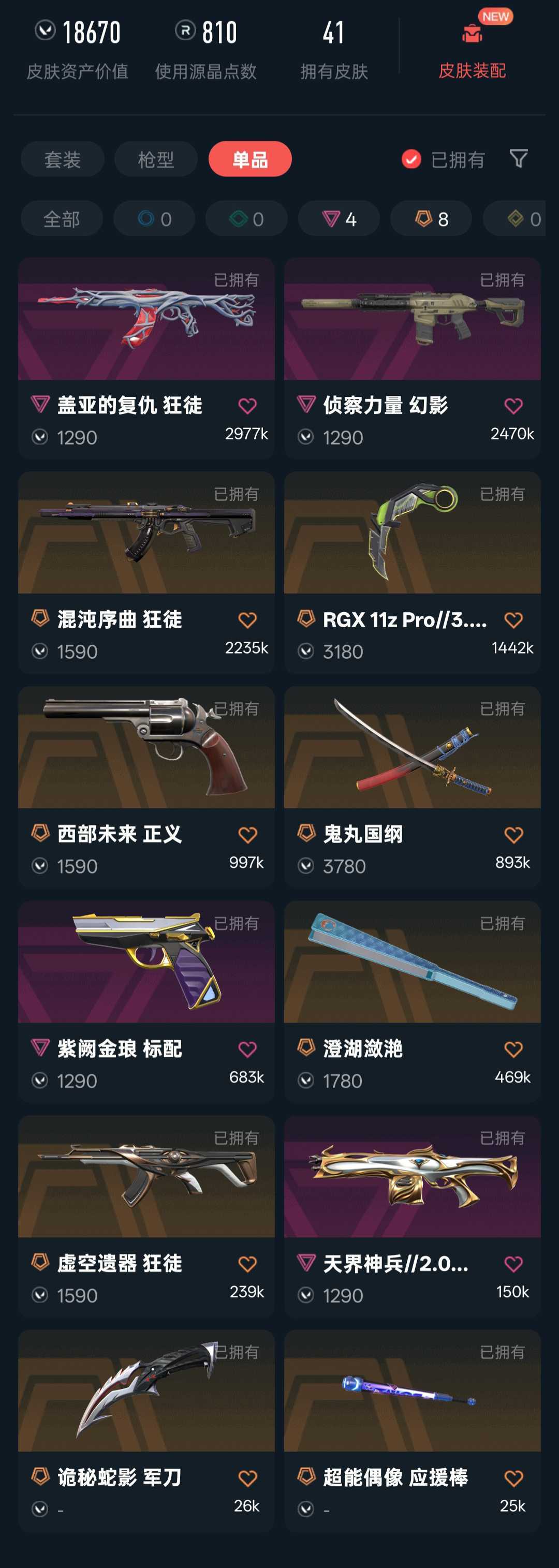
Task: Click the 全部 filter button
Action: (x=62, y=218)
